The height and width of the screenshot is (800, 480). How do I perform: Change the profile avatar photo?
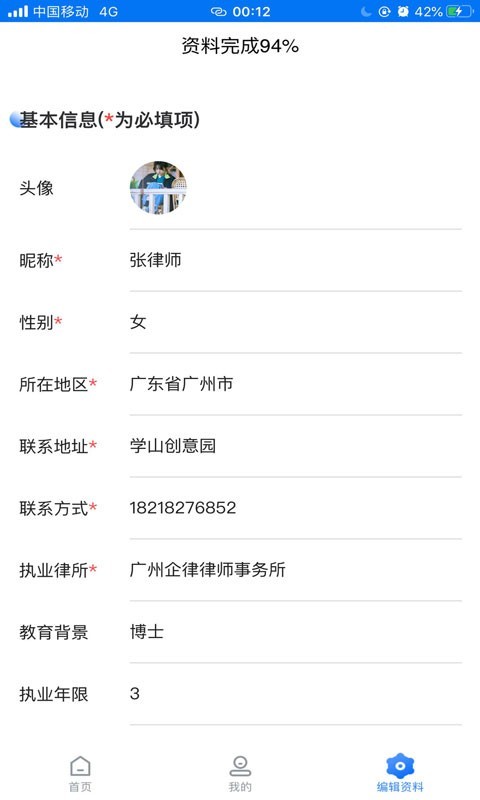pyautogui.click(x=158, y=188)
